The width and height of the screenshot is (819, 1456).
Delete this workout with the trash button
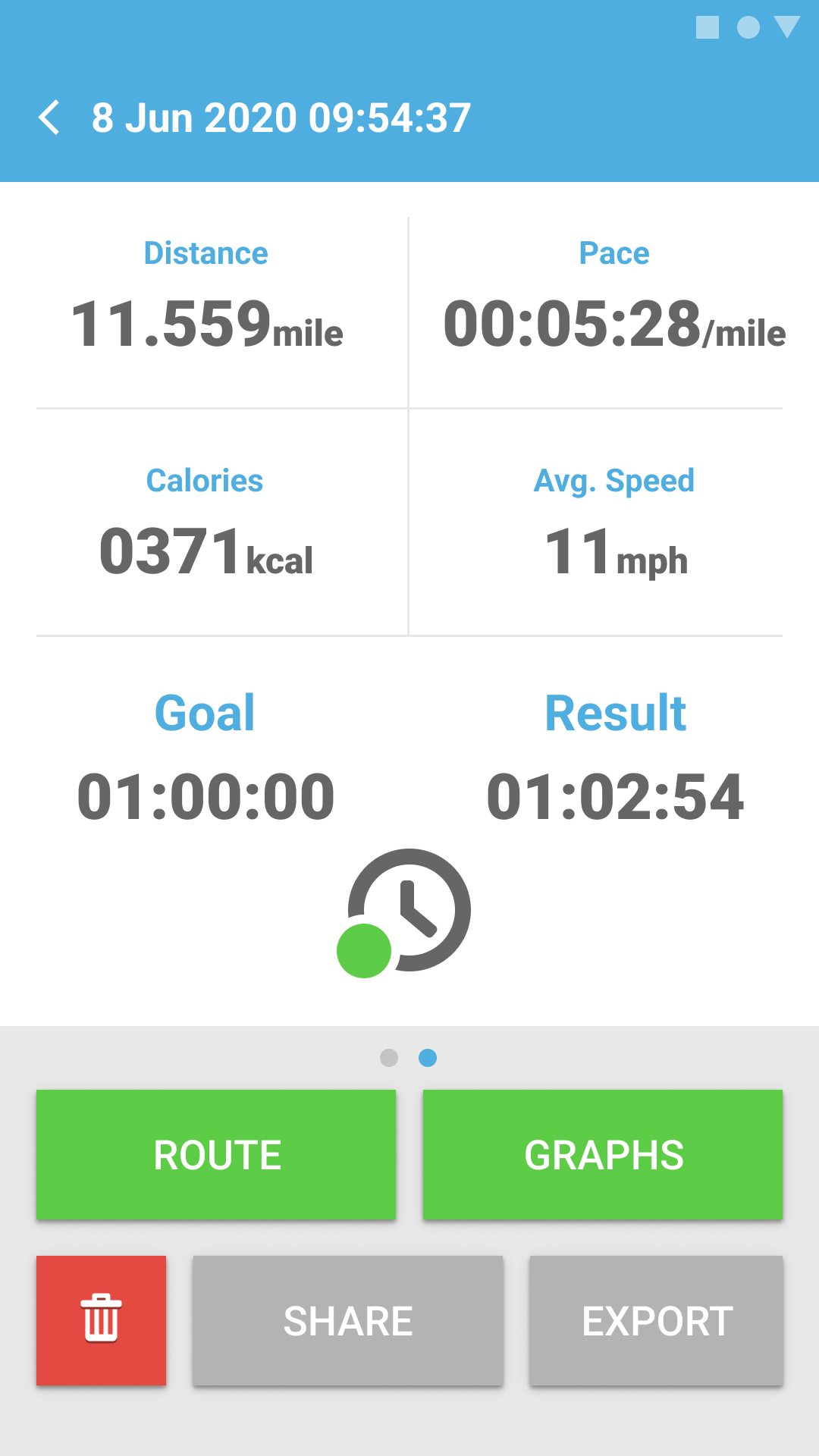pyautogui.click(x=101, y=1320)
